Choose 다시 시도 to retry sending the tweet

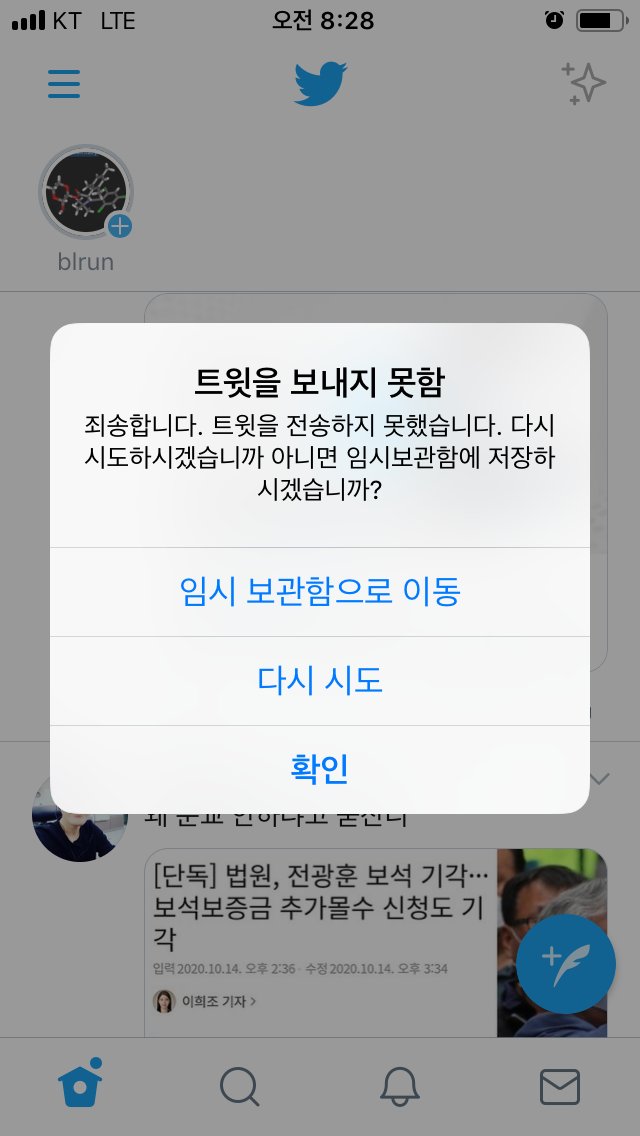[x=320, y=681]
